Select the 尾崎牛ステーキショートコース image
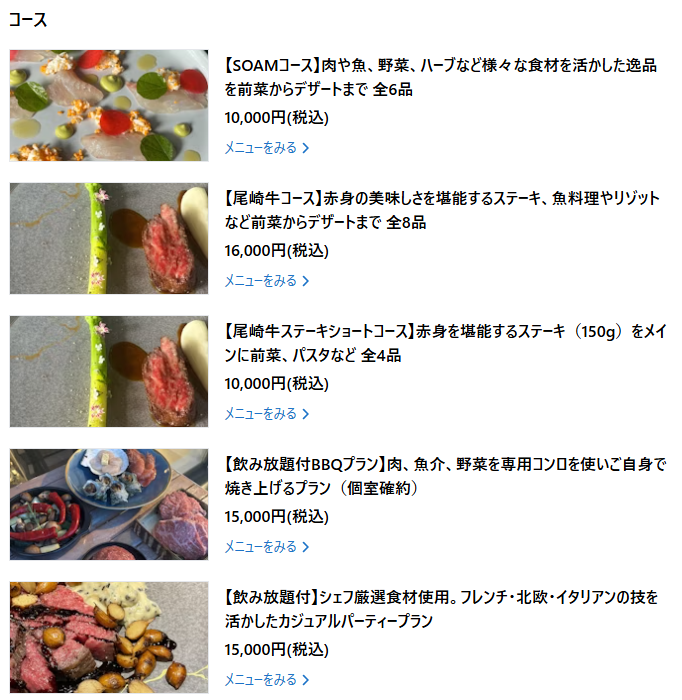682x700 pixels. [109, 371]
